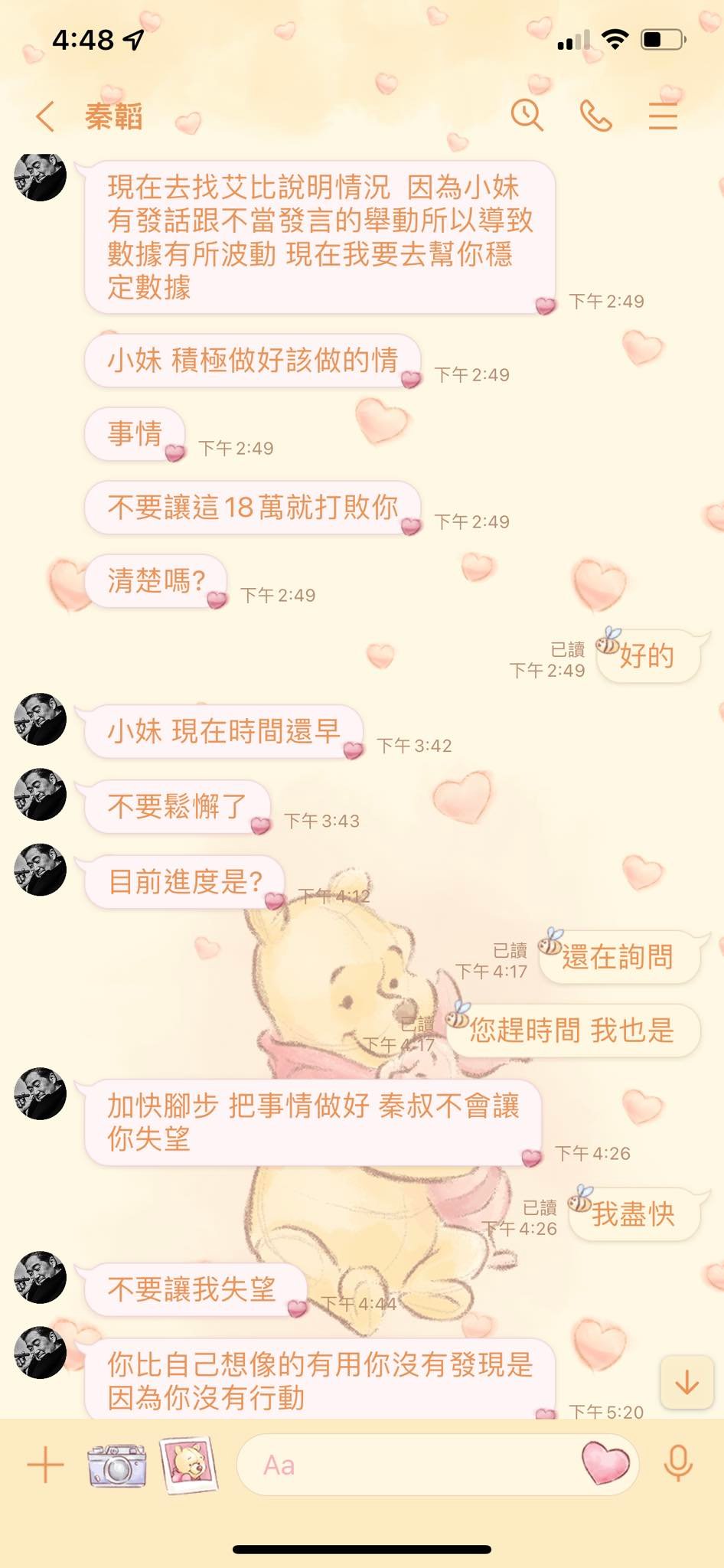Open the sticker and emoji panel

coord(605,1462)
